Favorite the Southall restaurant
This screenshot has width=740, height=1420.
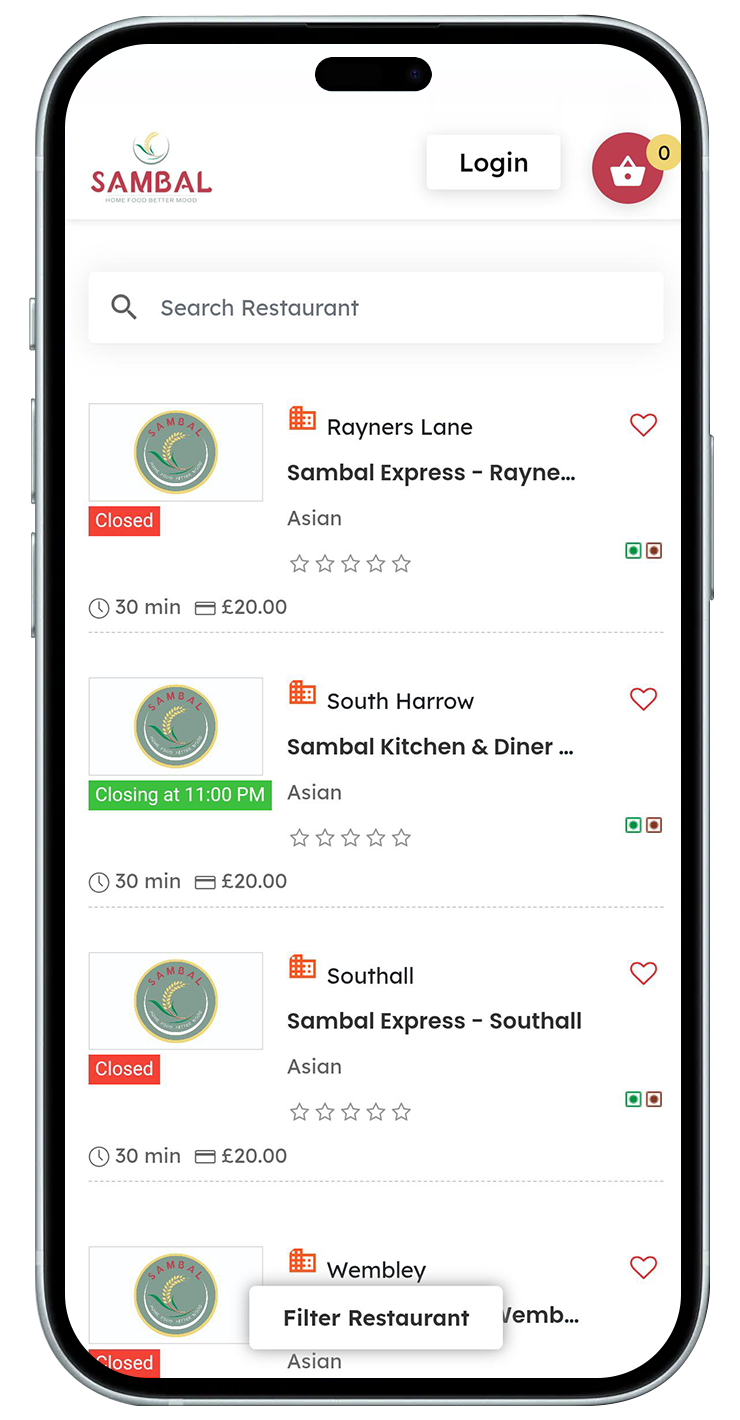pyautogui.click(x=643, y=973)
